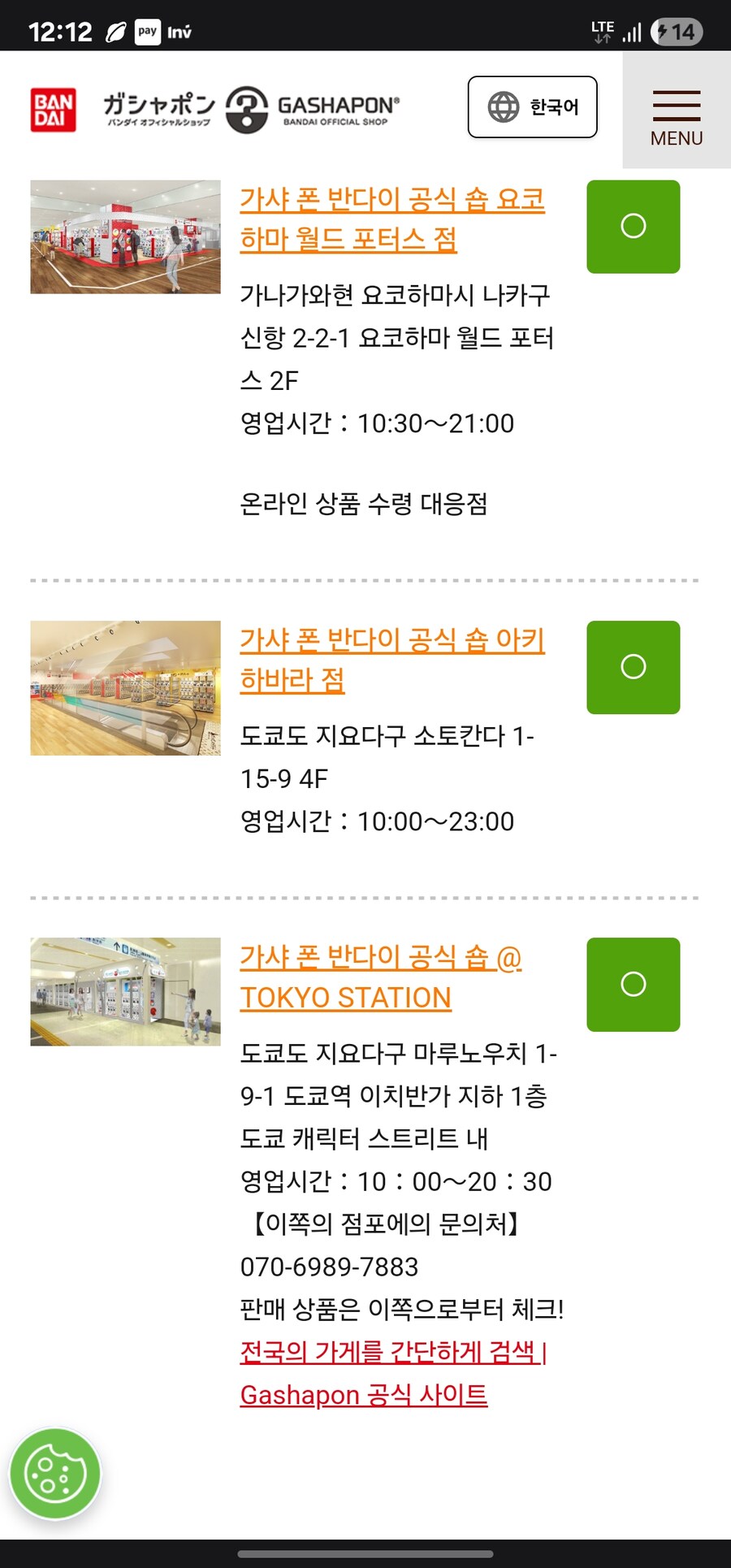Image resolution: width=731 pixels, height=1568 pixels.
Task: Open the 한국어 language selector
Action: tap(553, 106)
